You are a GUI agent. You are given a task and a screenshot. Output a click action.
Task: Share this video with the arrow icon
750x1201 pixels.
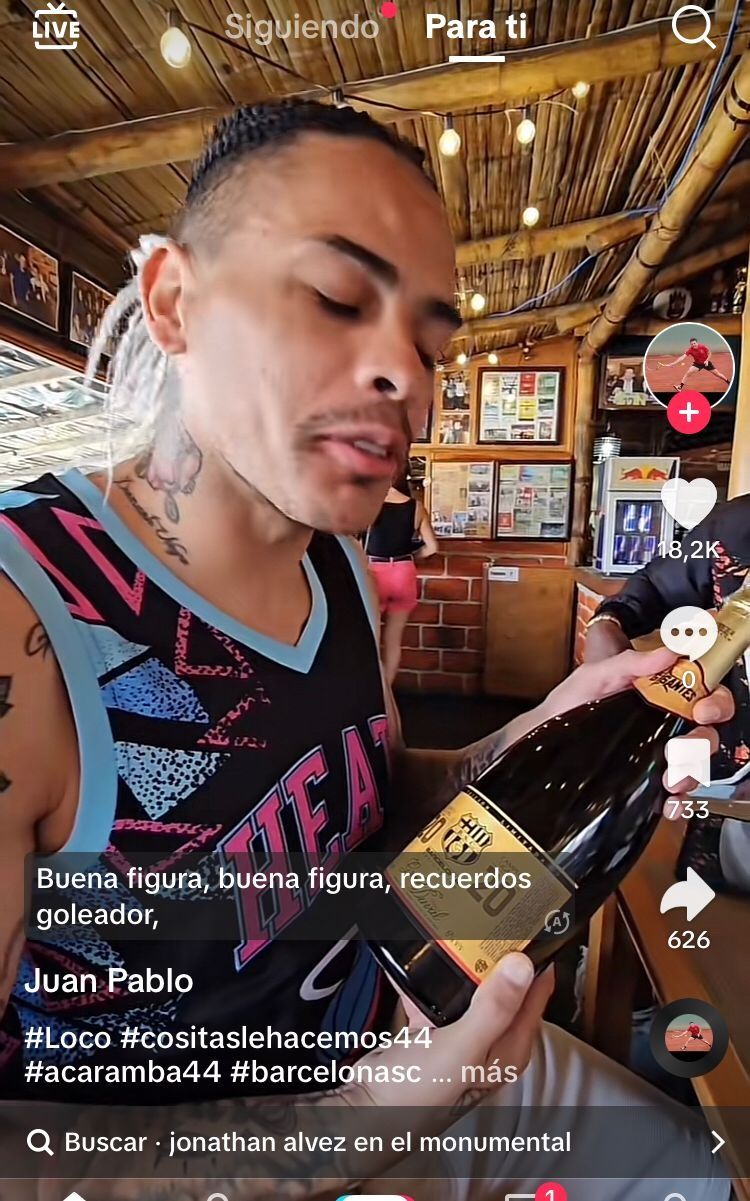[x=689, y=895]
